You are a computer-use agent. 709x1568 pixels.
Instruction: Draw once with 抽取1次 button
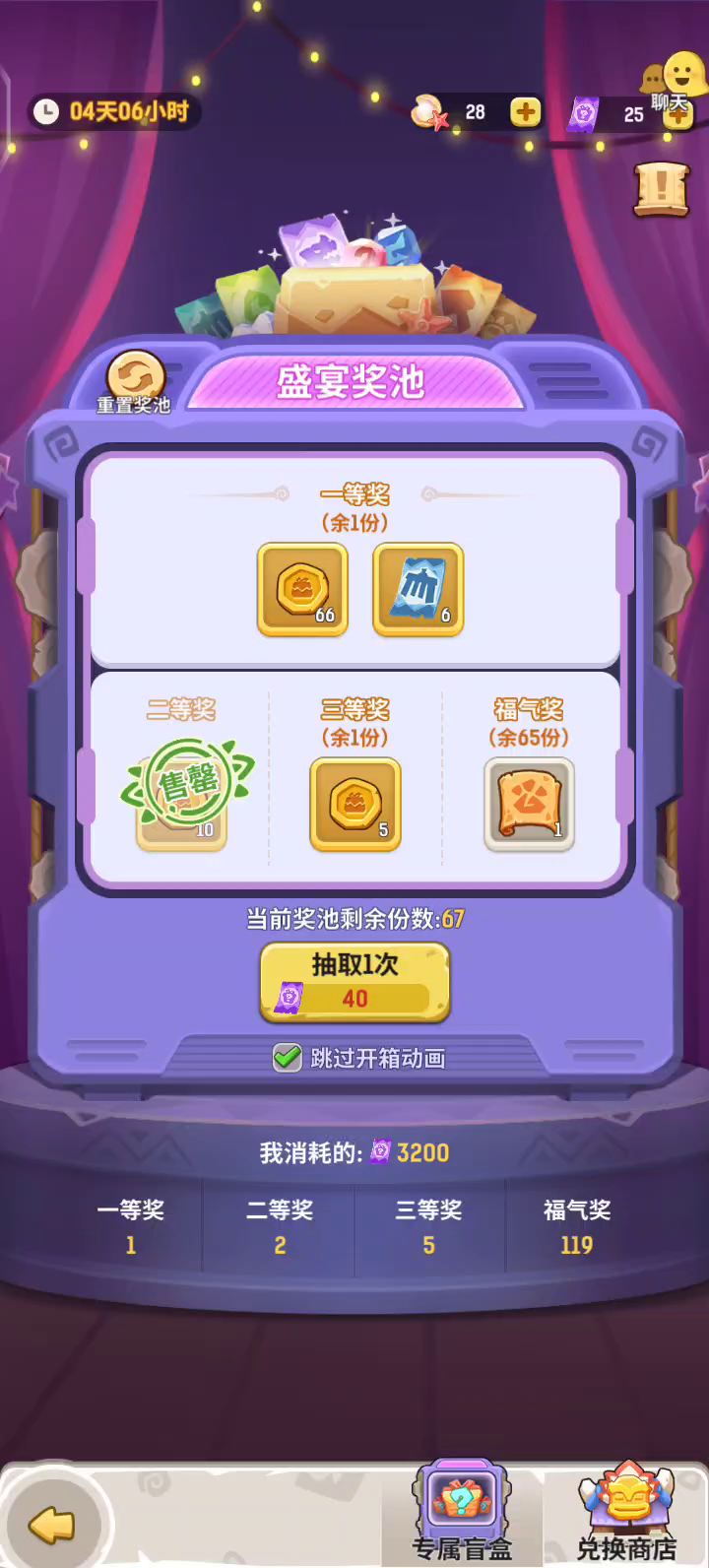click(x=354, y=982)
